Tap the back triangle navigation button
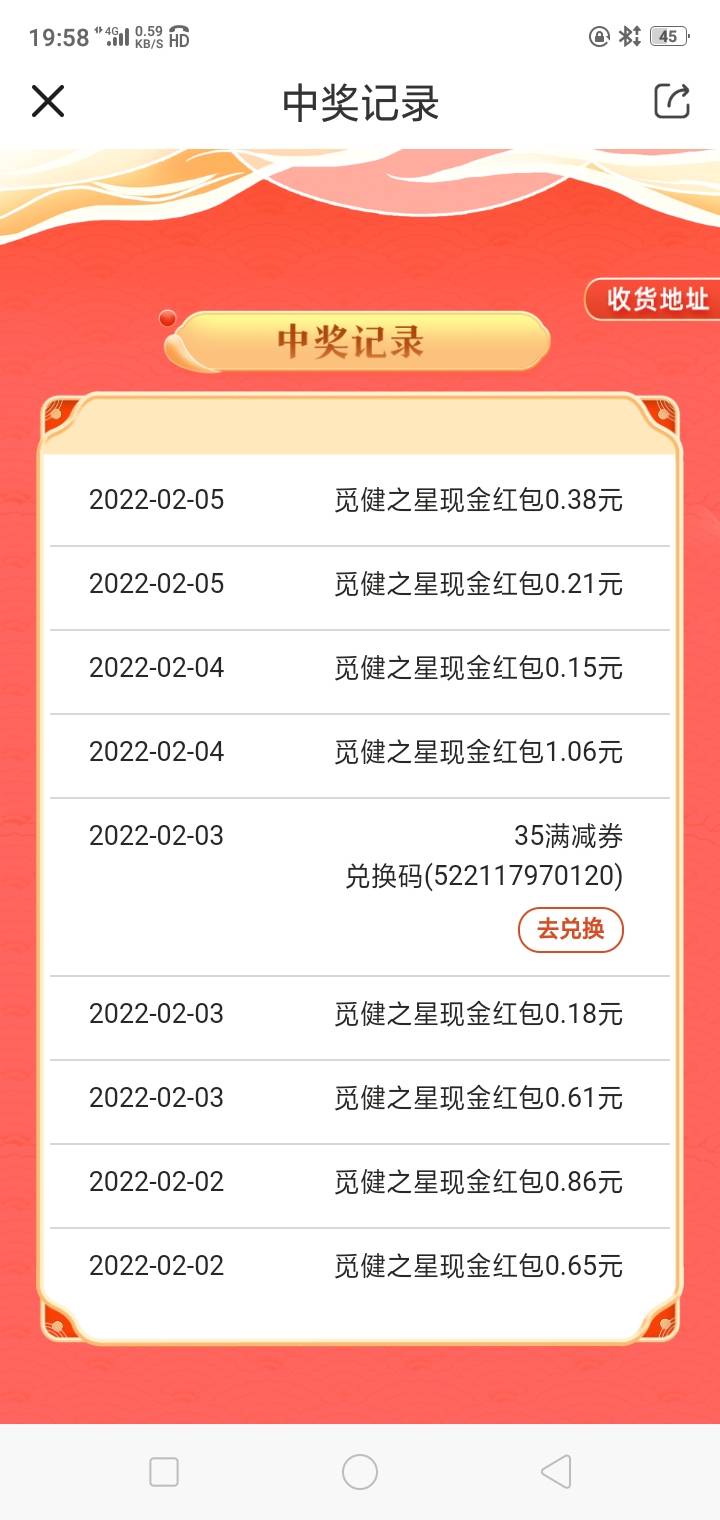 pos(557,1471)
